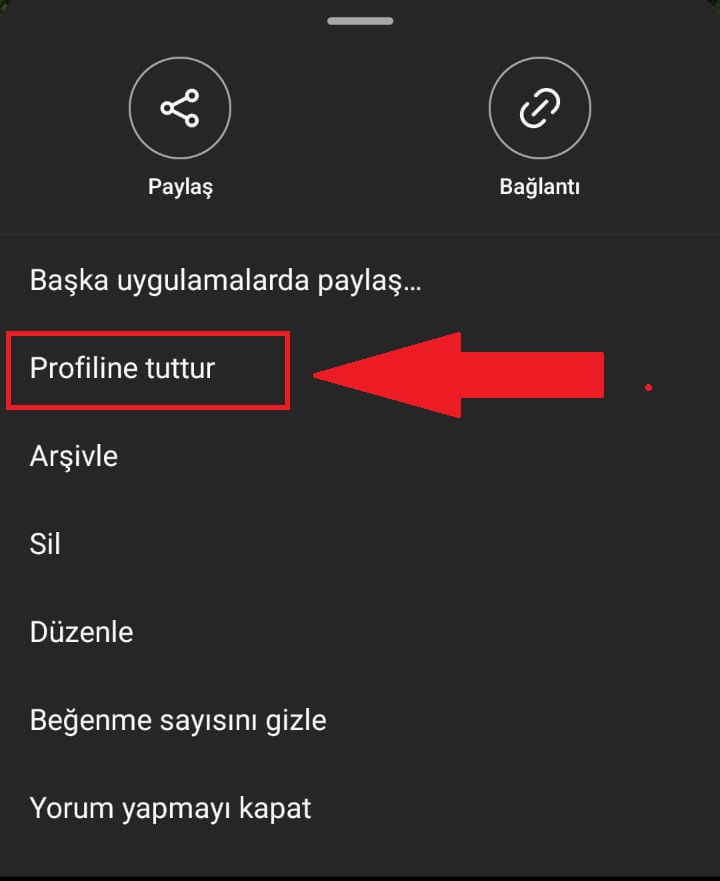This screenshot has width=720, height=881.
Task: Delete the post using "Sil"
Action: (45, 544)
